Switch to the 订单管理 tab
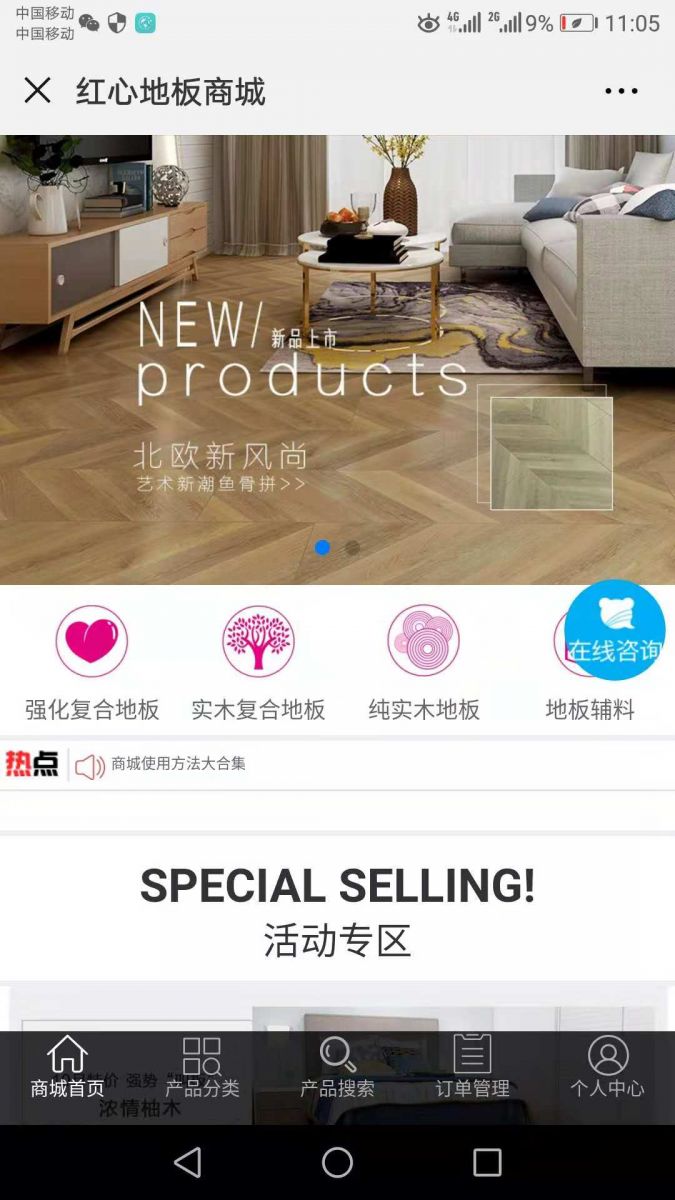The height and width of the screenshot is (1200, 675). pos(472,1068)
